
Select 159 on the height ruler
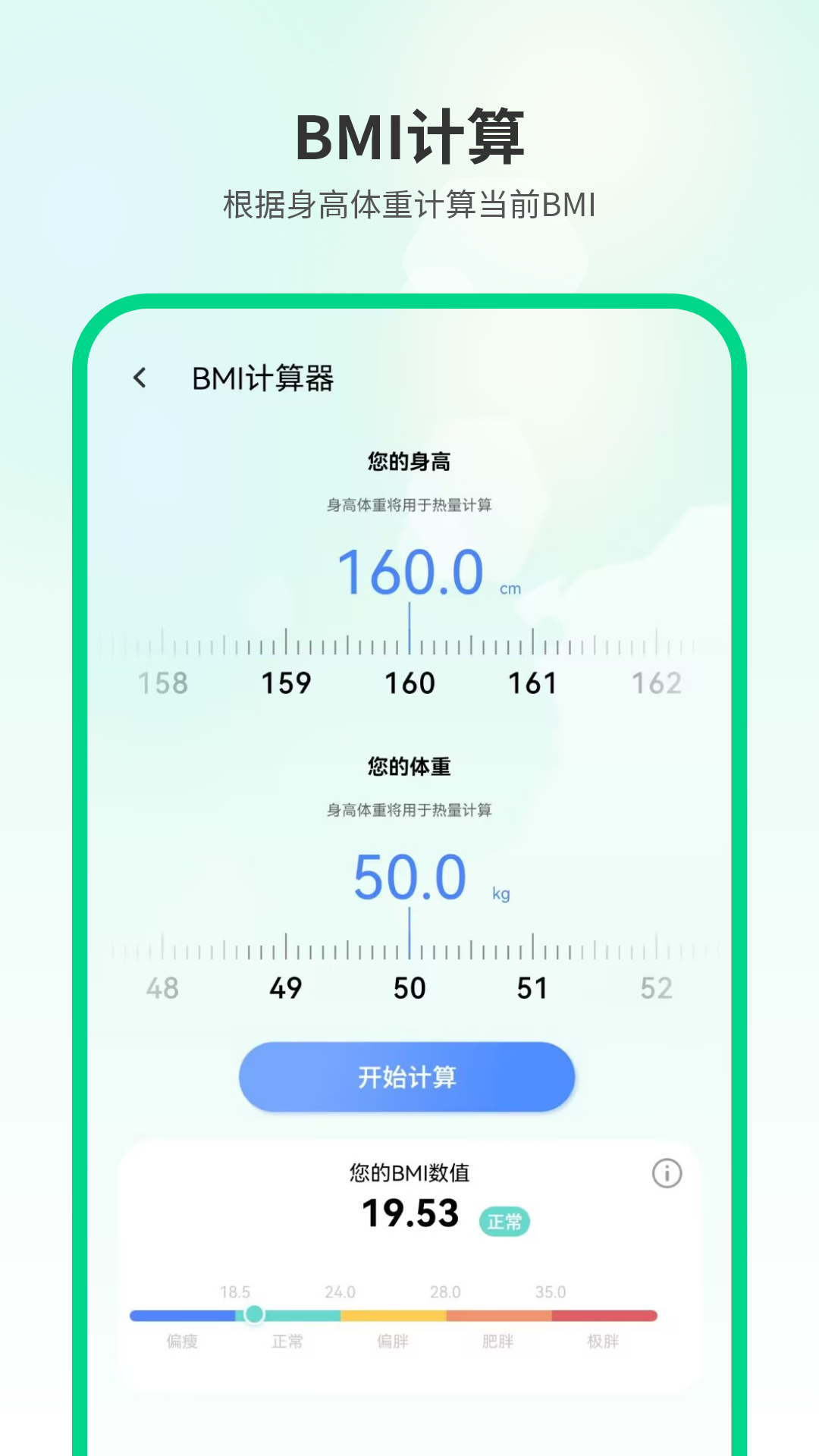(x=286, y=683)
